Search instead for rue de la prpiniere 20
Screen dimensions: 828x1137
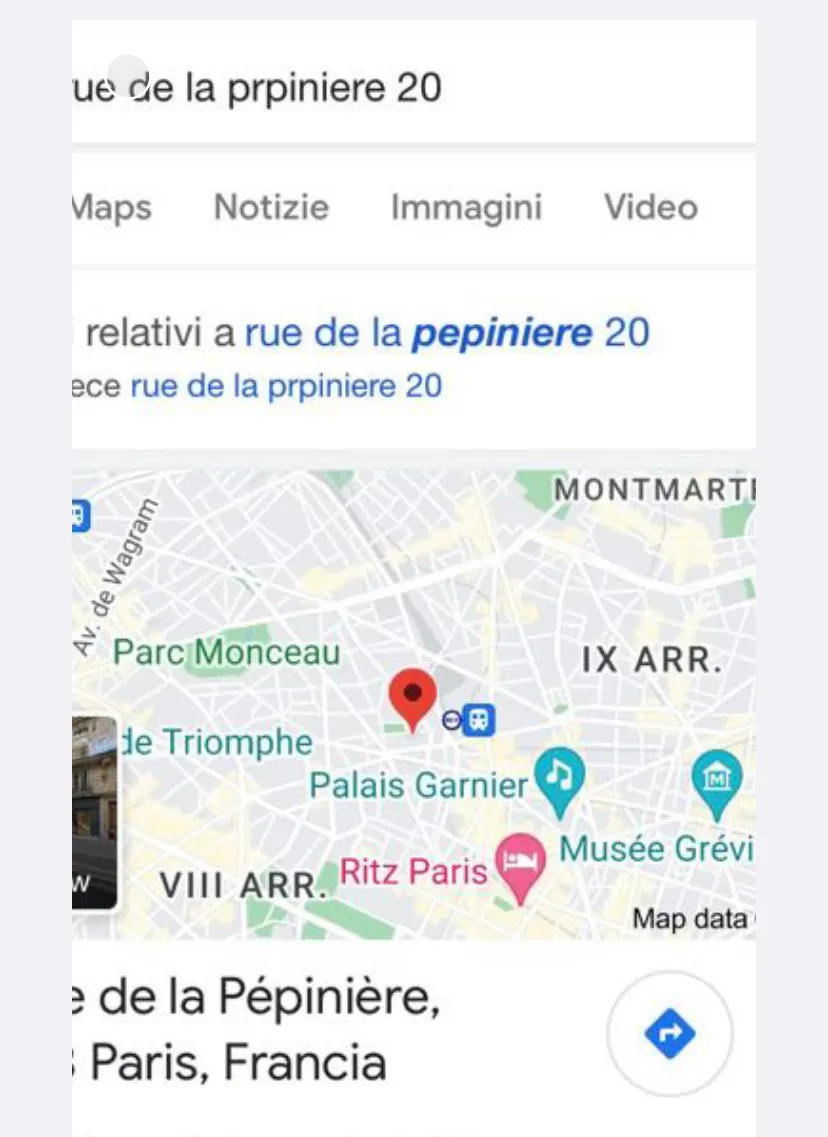pyautogui.click(x=286, y=386)
